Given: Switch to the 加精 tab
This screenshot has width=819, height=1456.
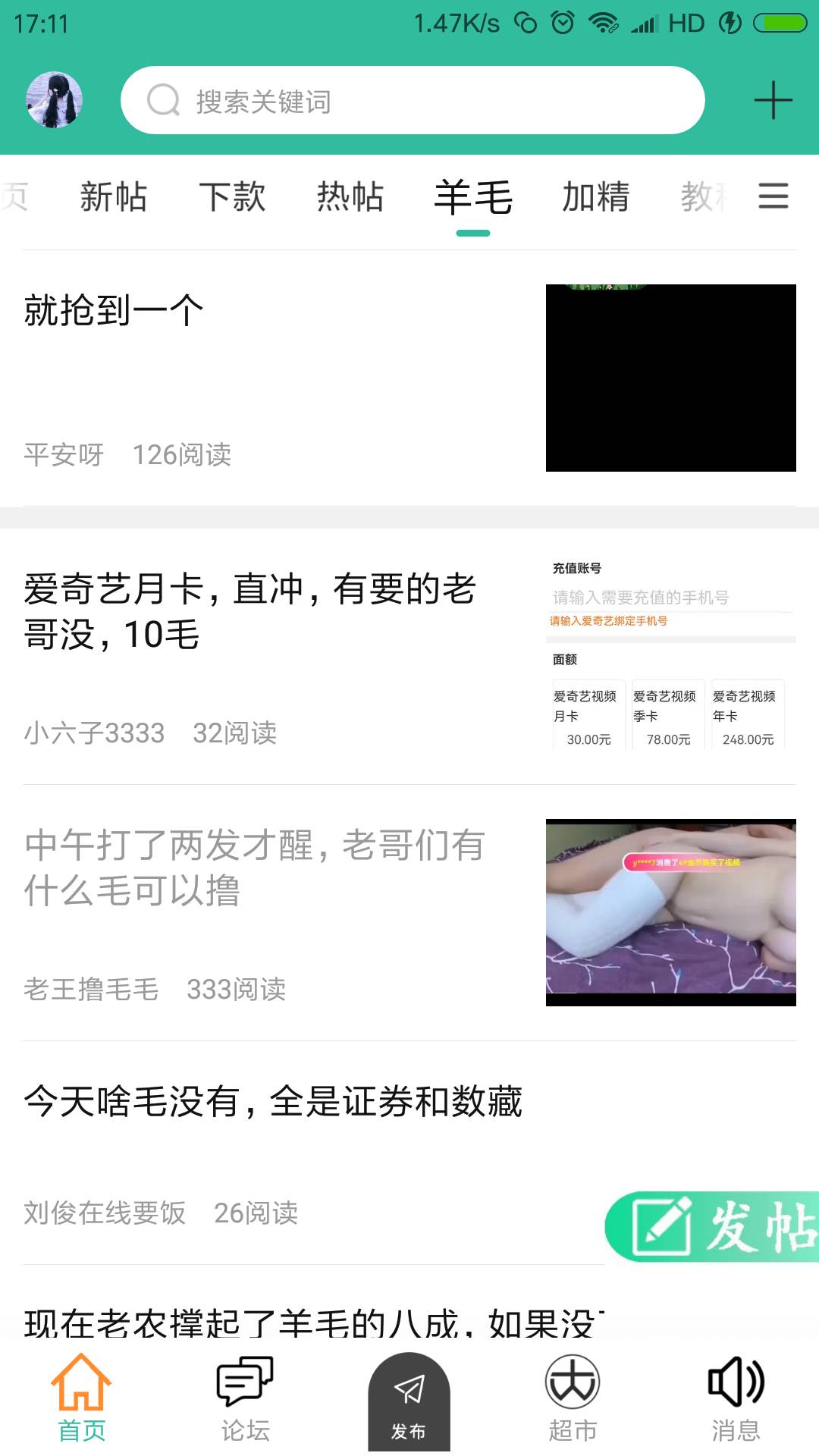Looking at the screenshot, I should (x=595, y=197).
